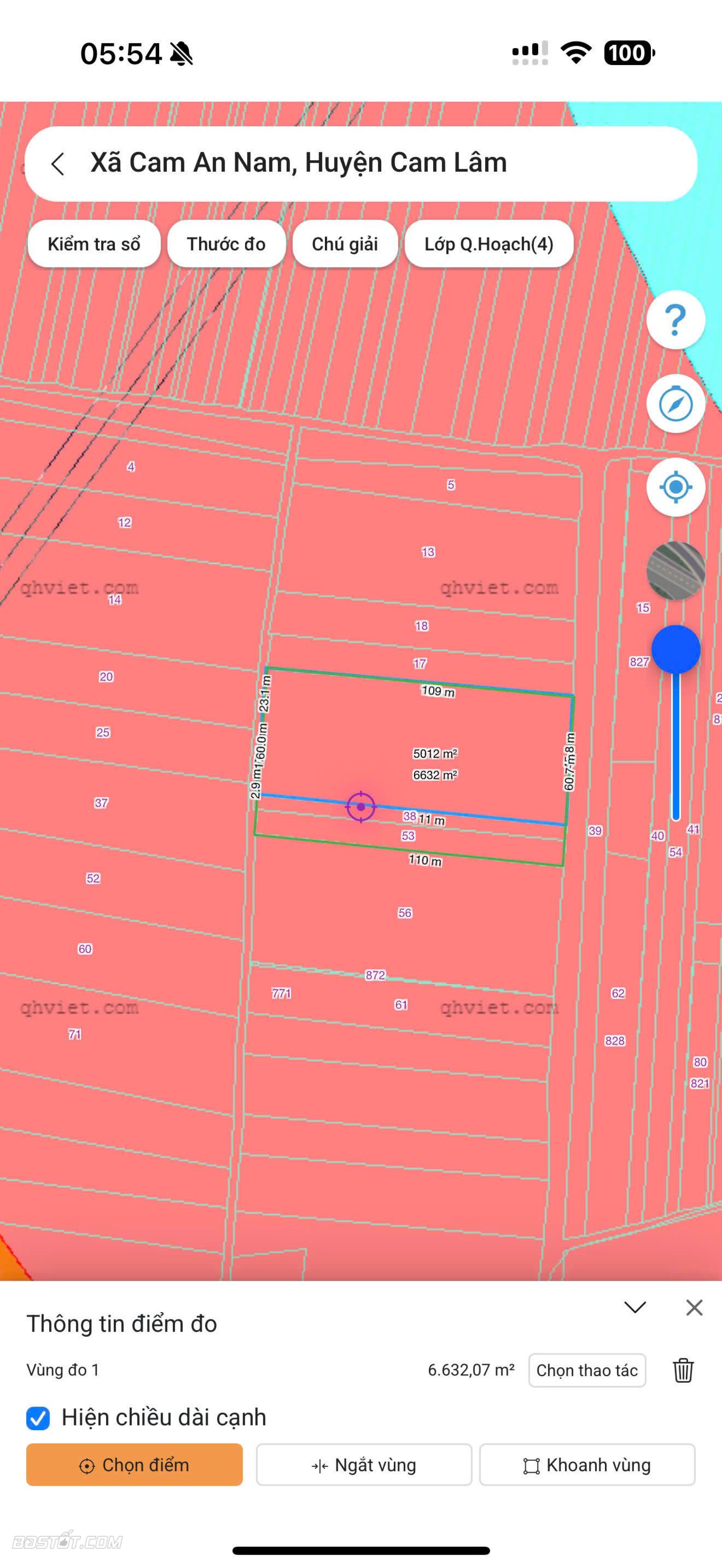Tap the compass orientation button
722x1568 pixels.
point(675,403)
